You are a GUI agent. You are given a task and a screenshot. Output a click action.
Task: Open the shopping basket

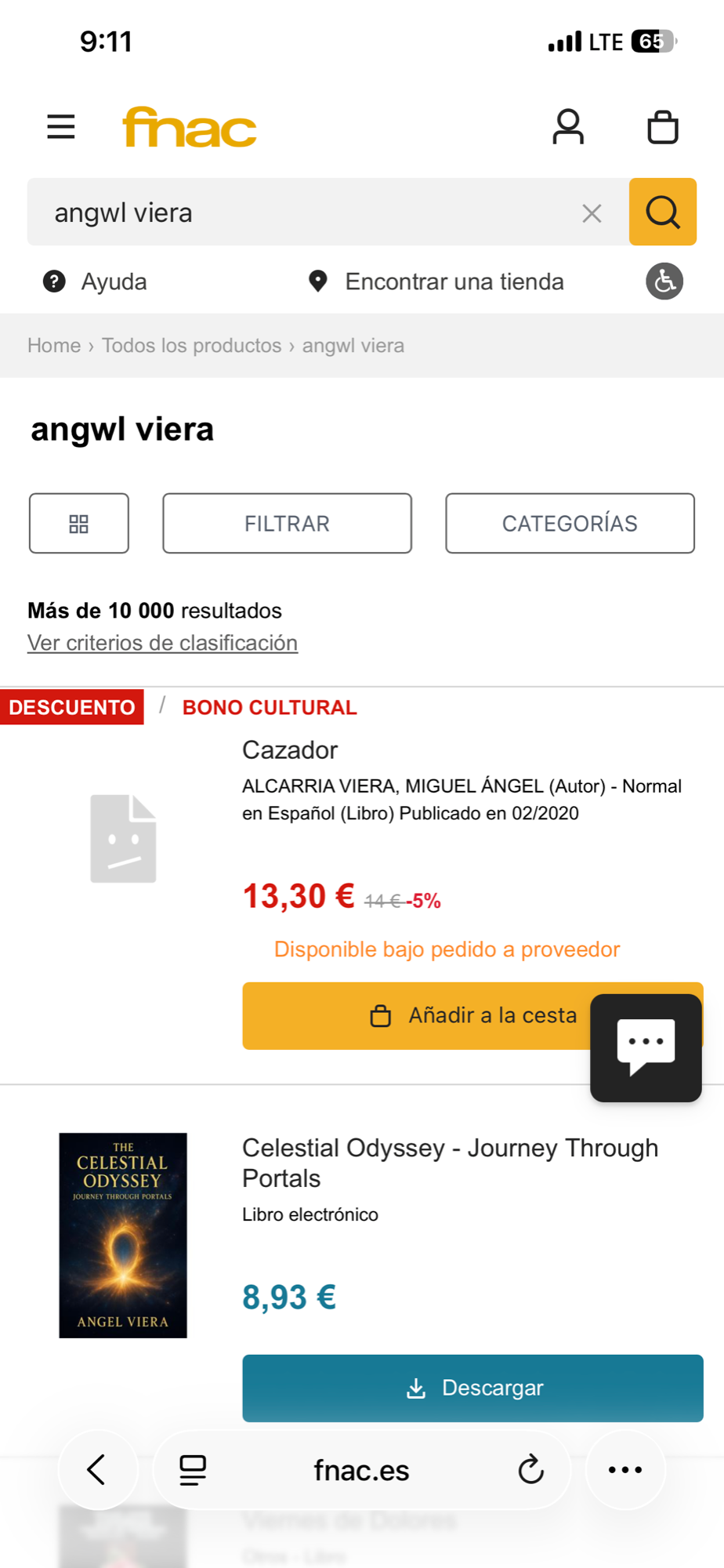click(x=662, y=127)
